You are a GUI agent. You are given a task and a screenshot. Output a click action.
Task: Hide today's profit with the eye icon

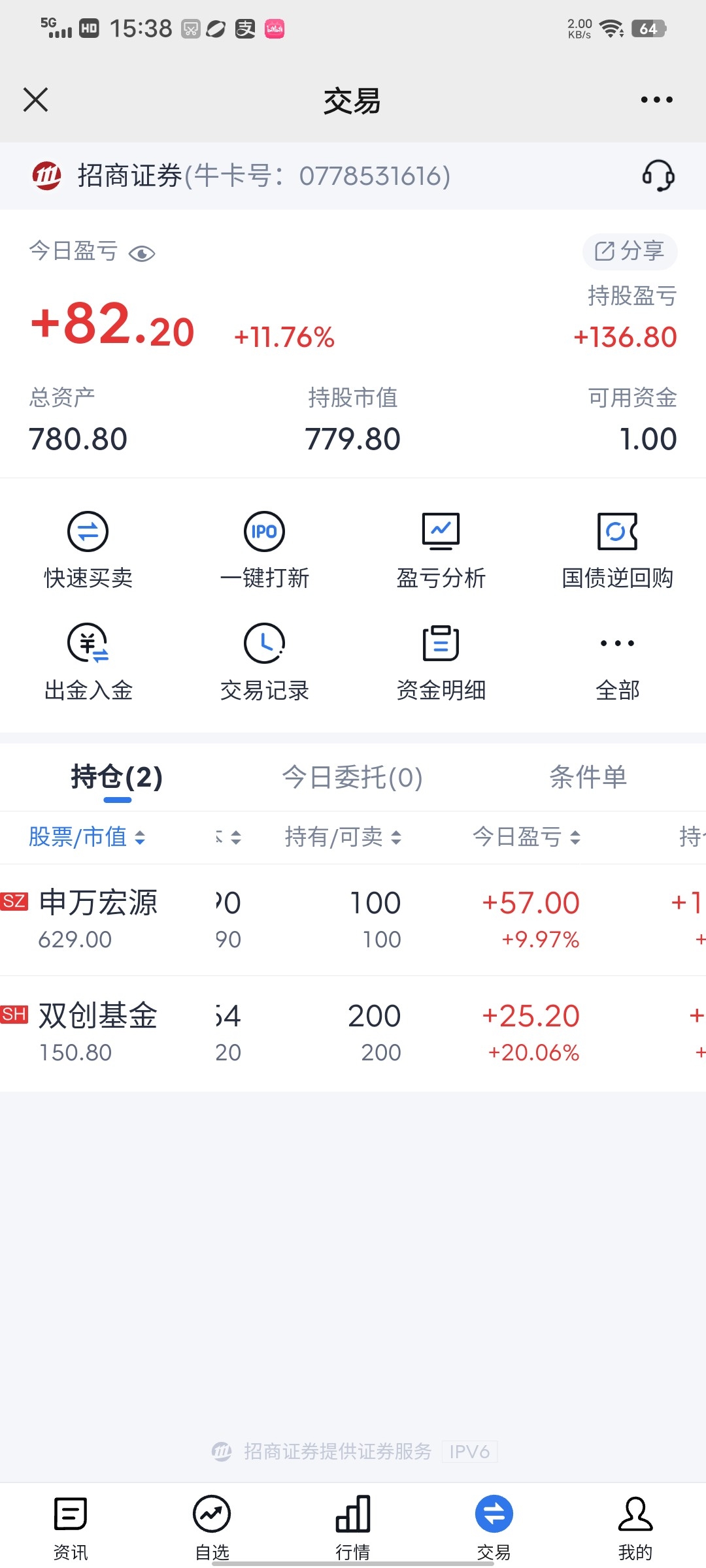point(142,253)
